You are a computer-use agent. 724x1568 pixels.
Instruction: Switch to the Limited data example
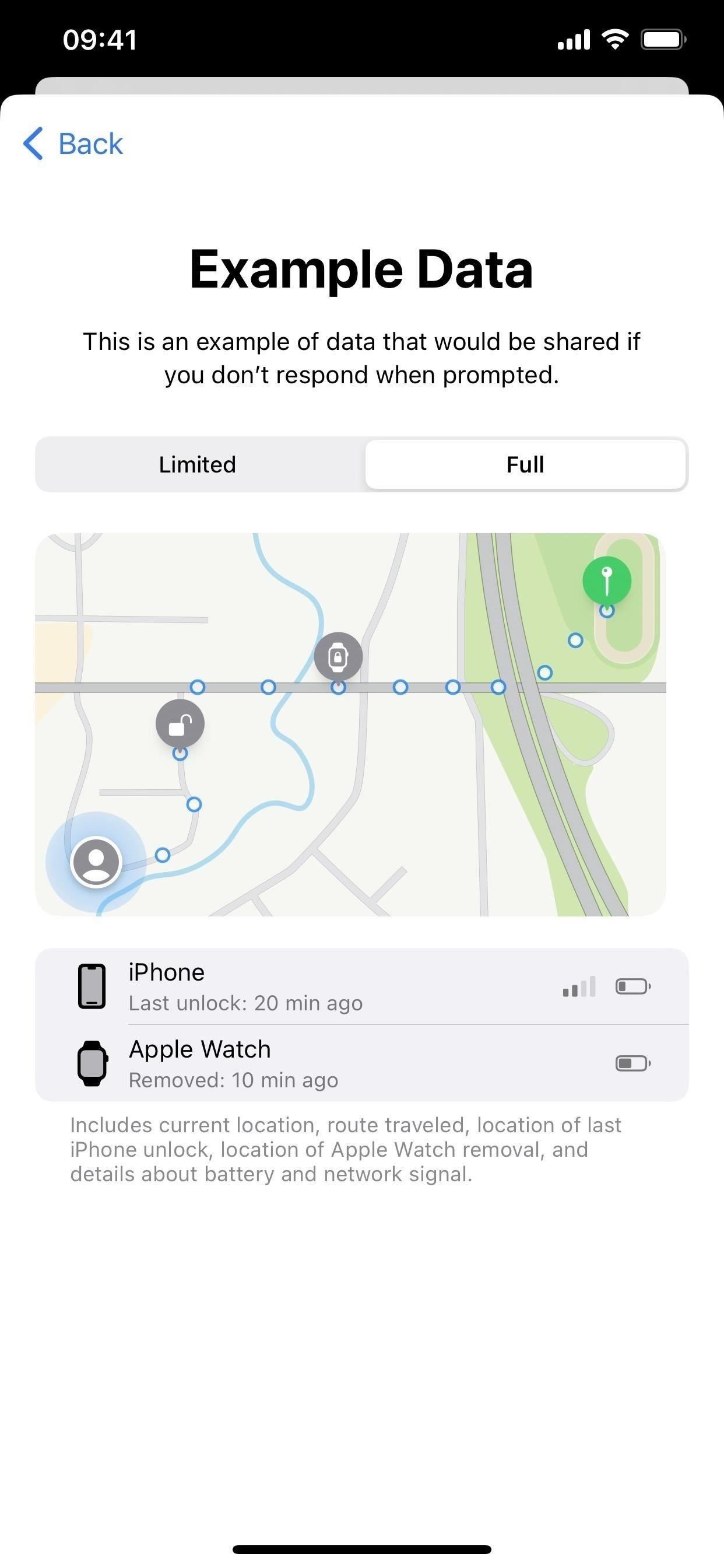[198, 464]
